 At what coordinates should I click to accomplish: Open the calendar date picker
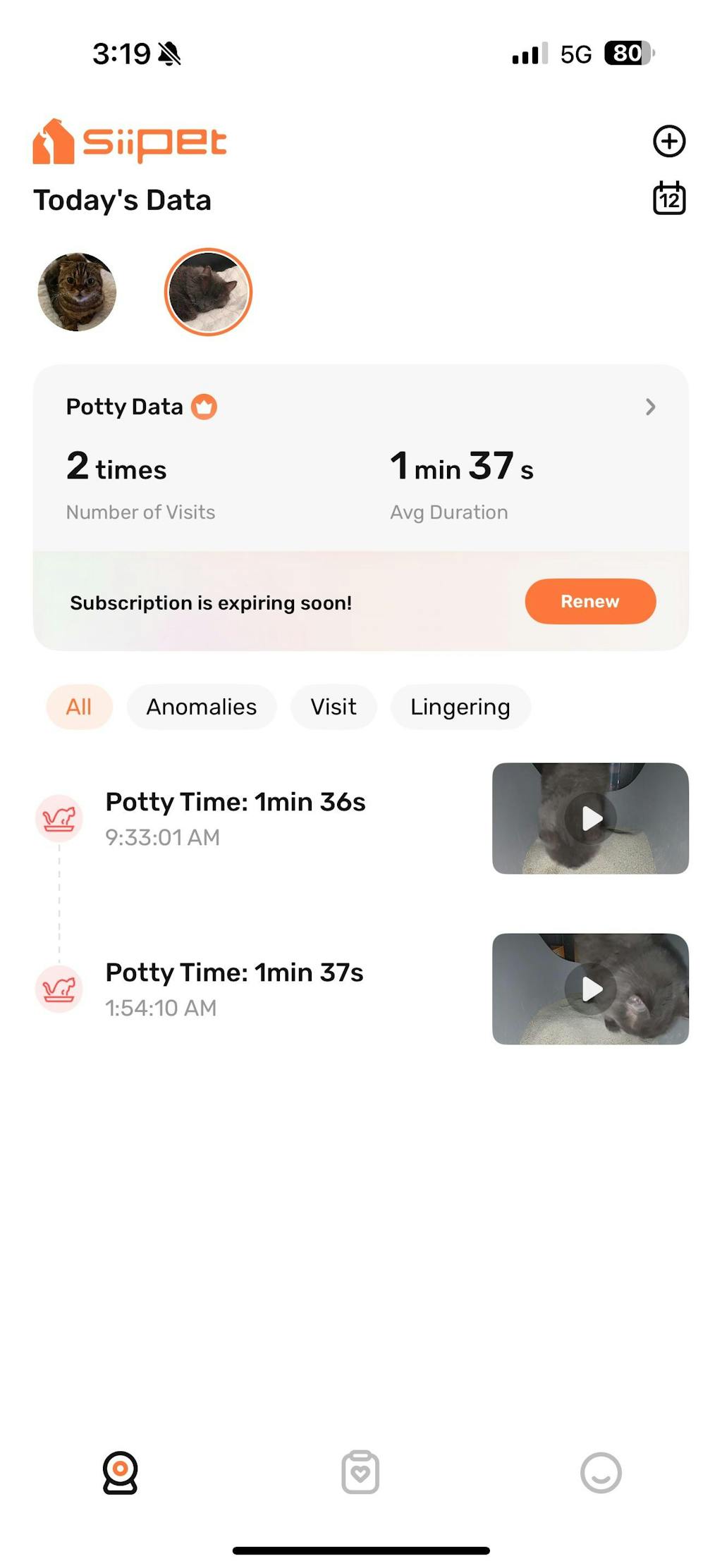[x=668, y=199]
